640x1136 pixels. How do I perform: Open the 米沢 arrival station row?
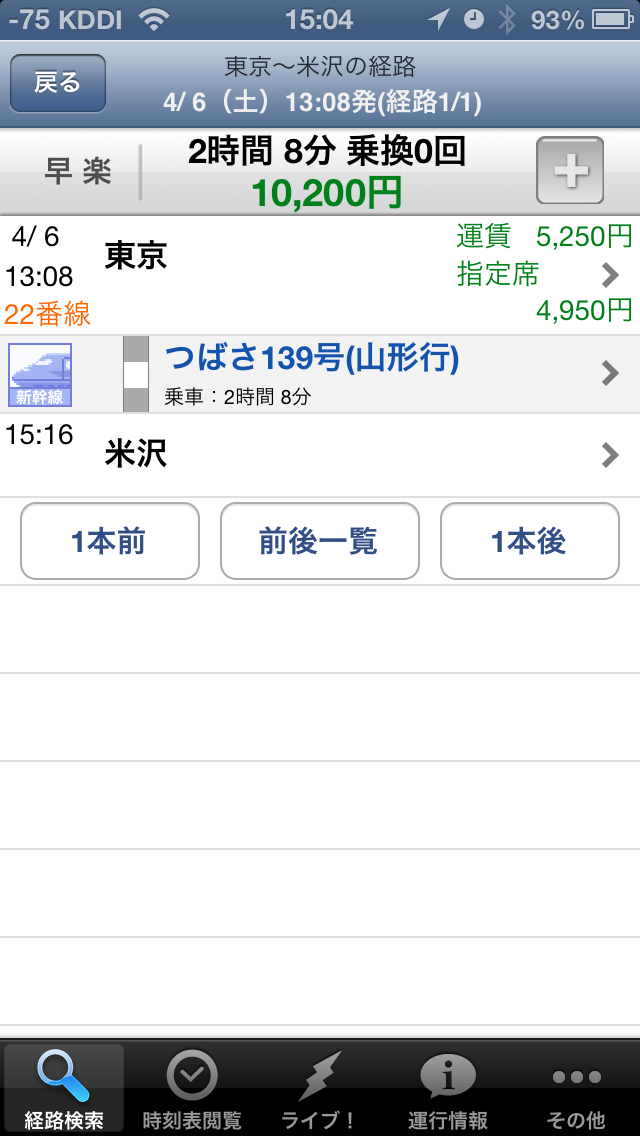pyautogui.click(x=320, y=455)
